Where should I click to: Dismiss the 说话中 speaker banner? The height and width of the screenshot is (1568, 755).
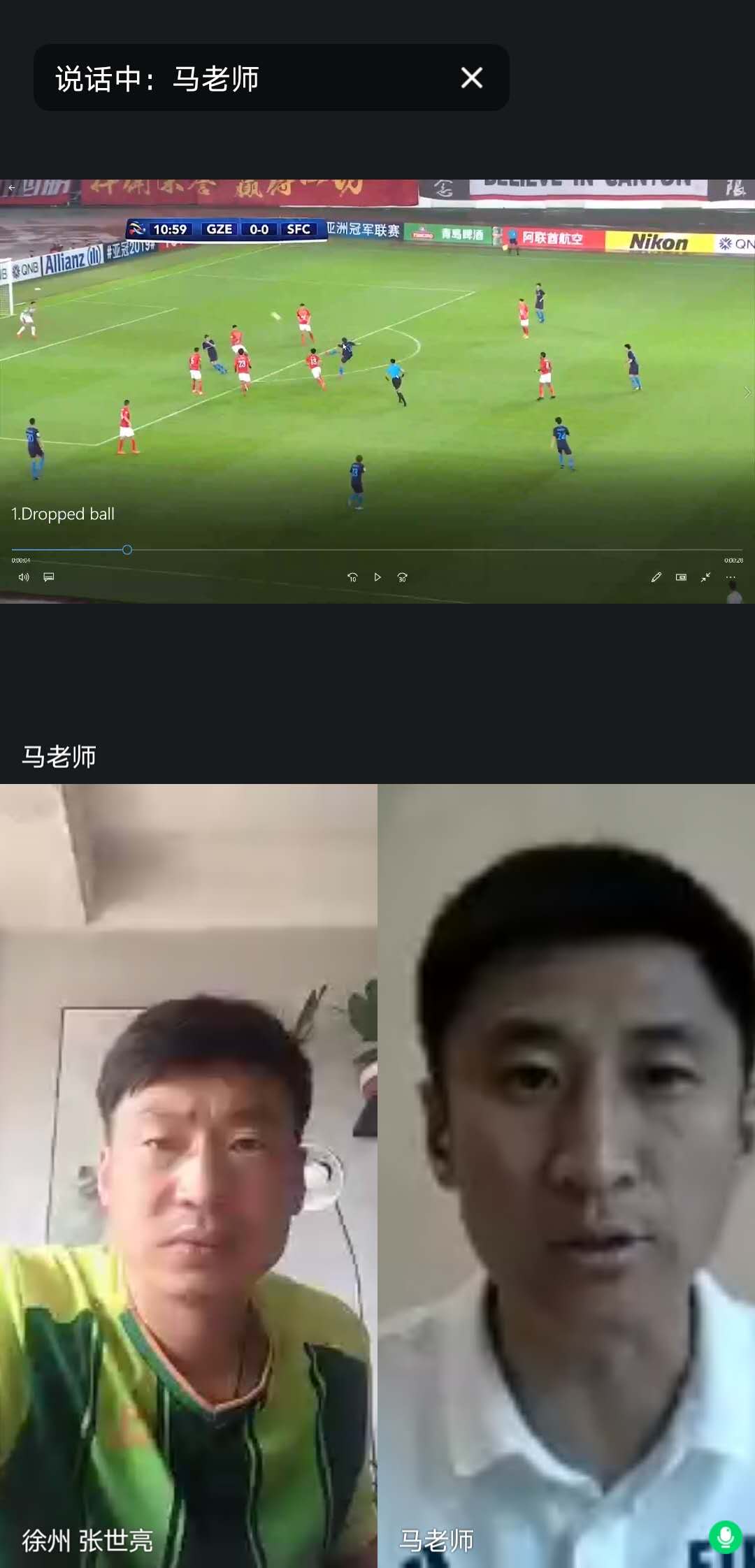click(472, 78)
